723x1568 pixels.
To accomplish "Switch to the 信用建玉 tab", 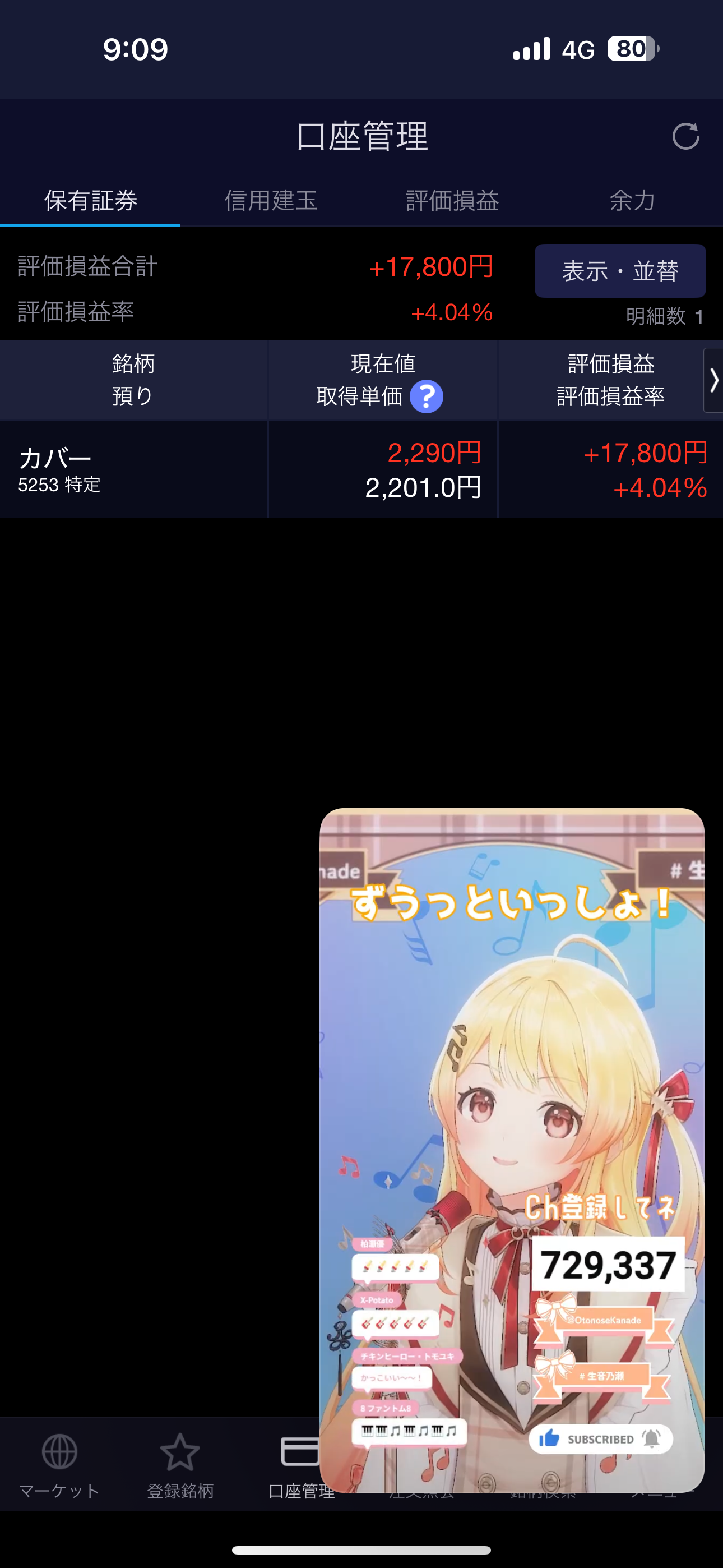I will [x=271, y=201].
